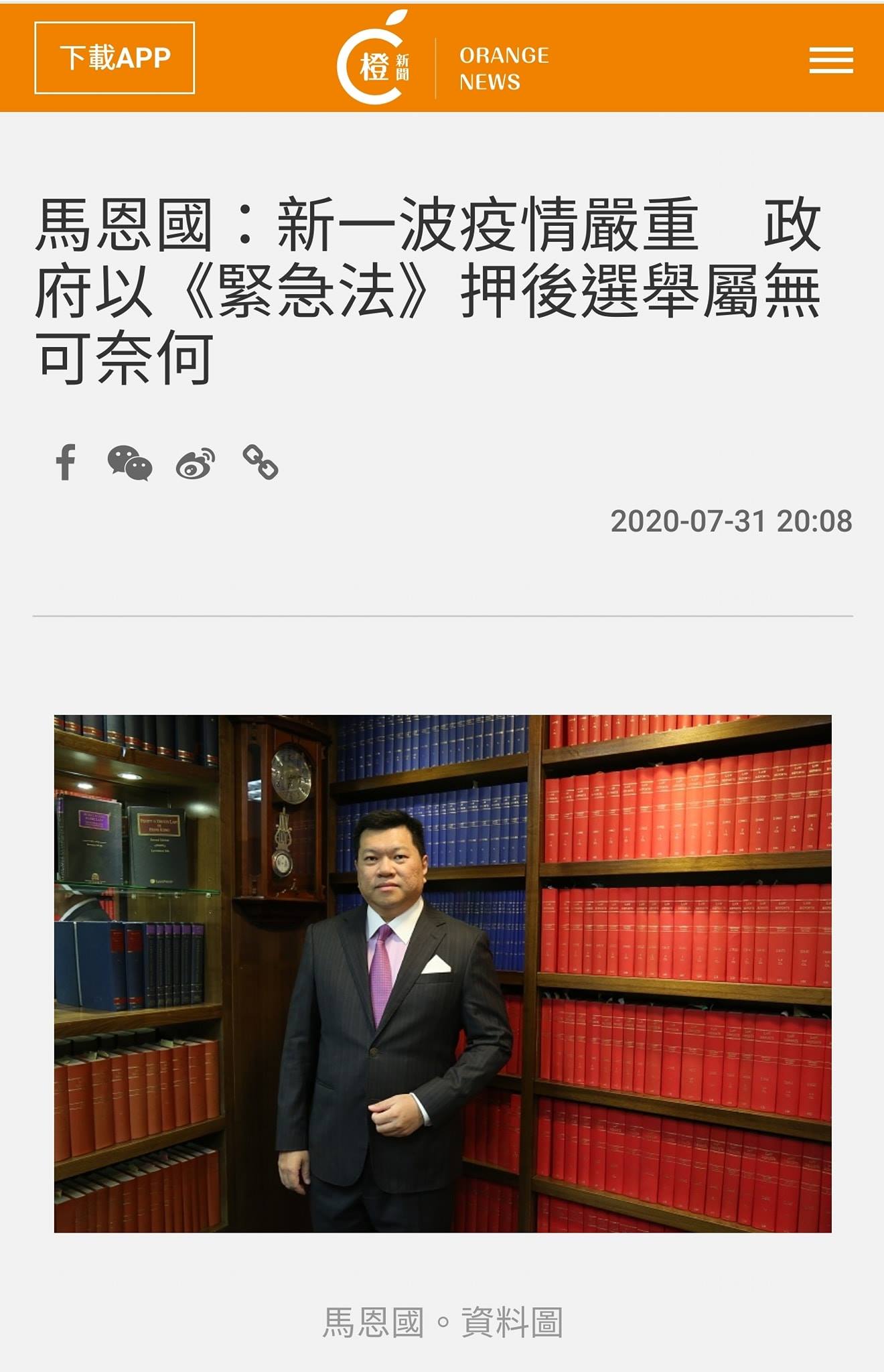Screen dimensions: 884x1372
Task: Share the article to Facebook
Action: [66, 462]
